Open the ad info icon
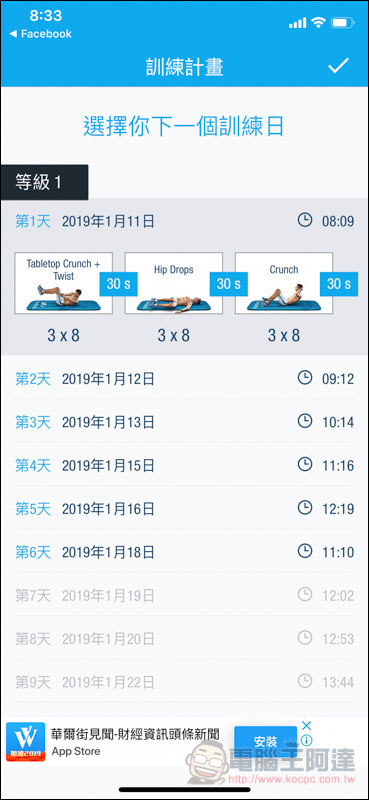The image size is (369, 800). click(x=306, y=740)
